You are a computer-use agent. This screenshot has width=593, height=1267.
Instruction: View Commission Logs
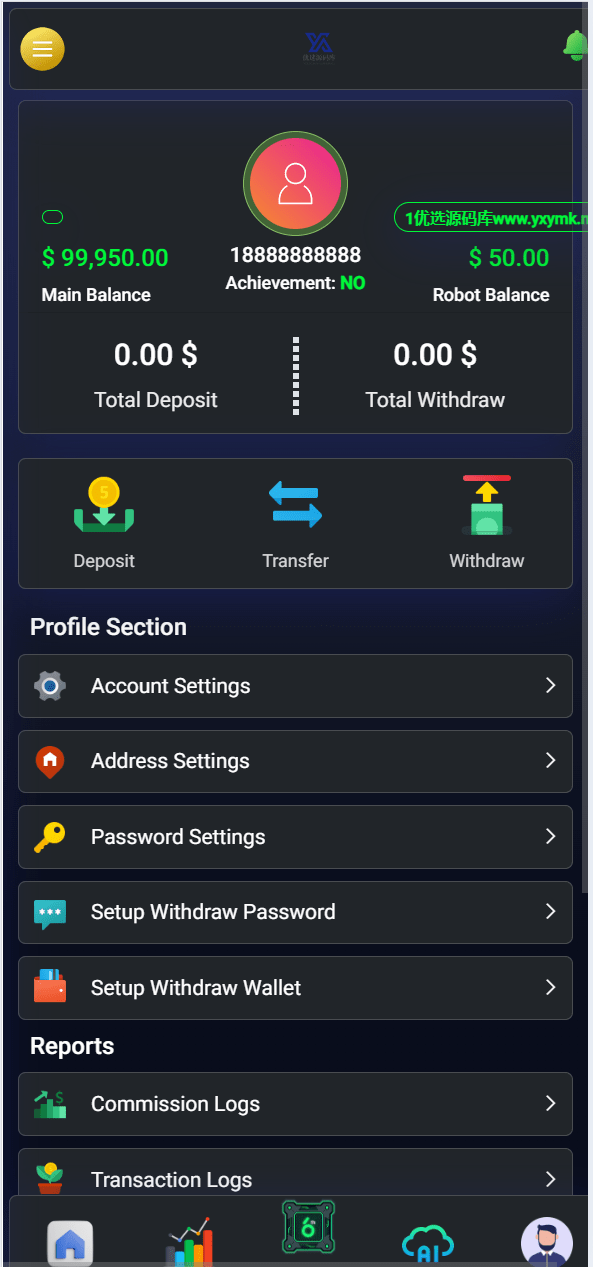click(295, 1104)
